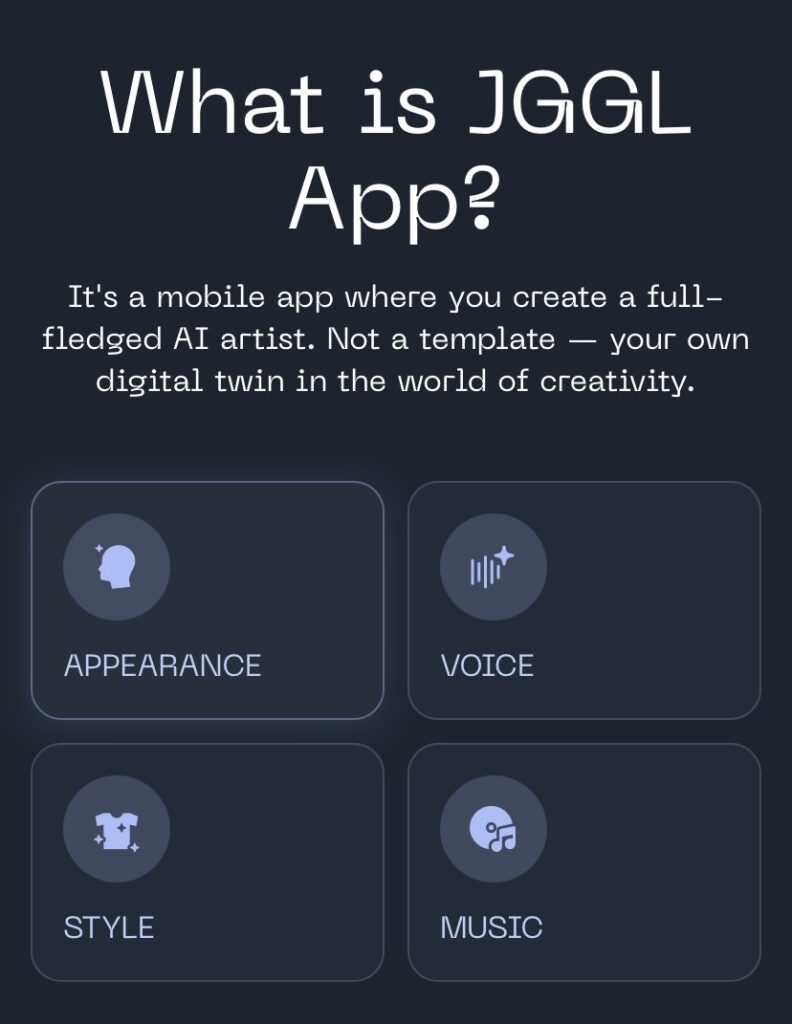
Task: Select the Appearance card
Action: pos(207,600)
